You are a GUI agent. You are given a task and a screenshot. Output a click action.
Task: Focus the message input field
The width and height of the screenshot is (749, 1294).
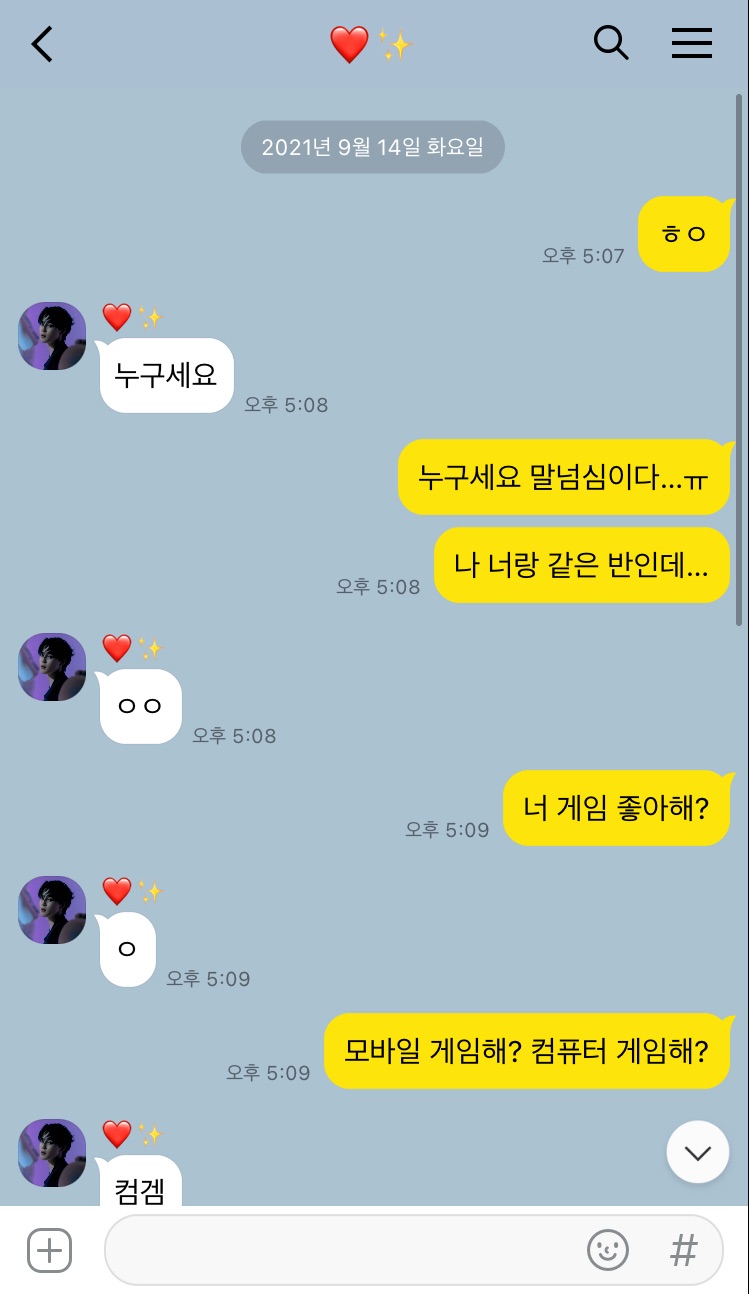coord(340,1250)
